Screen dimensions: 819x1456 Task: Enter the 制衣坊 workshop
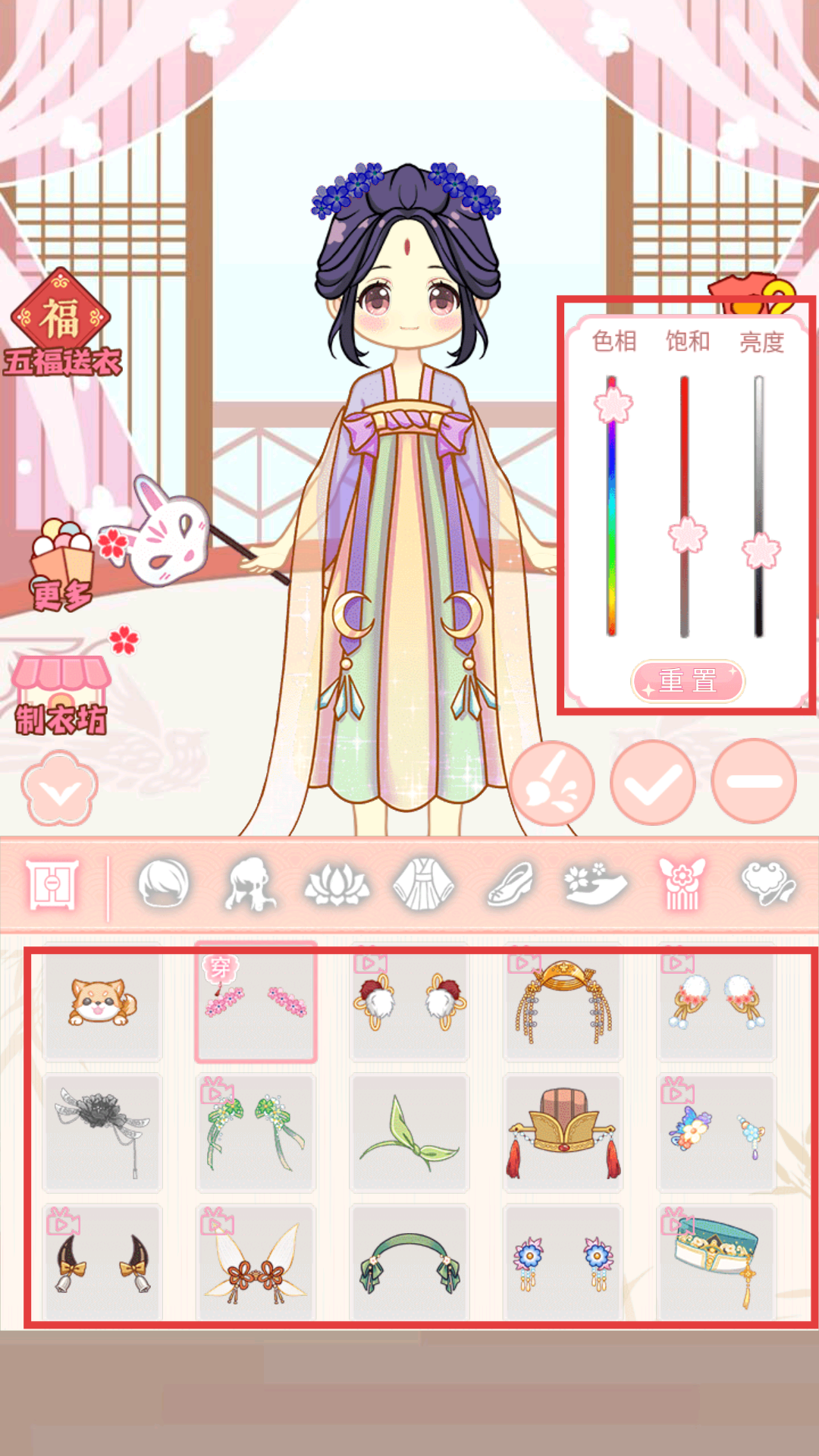click(61, 694)
